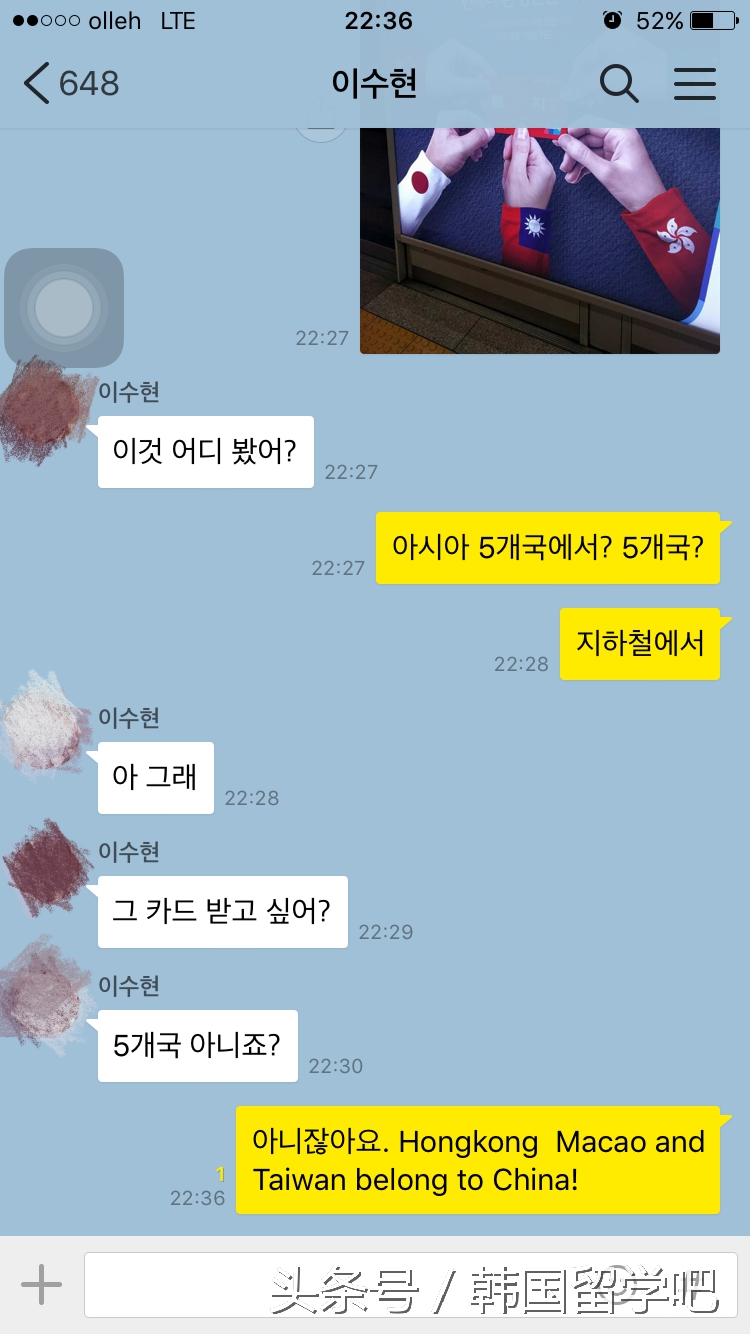Tap the blurred circular profile image

63,307
